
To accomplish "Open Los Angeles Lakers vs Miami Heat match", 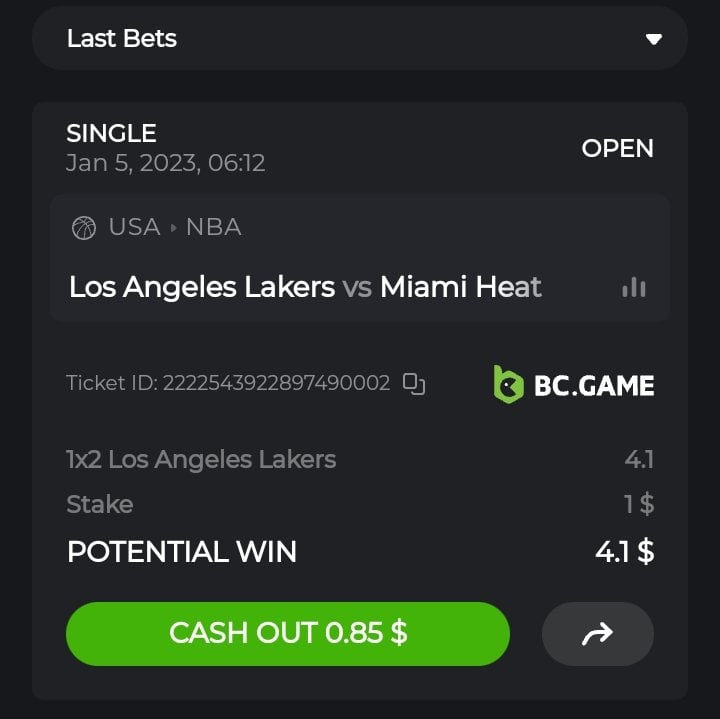I will coord(305,288).
